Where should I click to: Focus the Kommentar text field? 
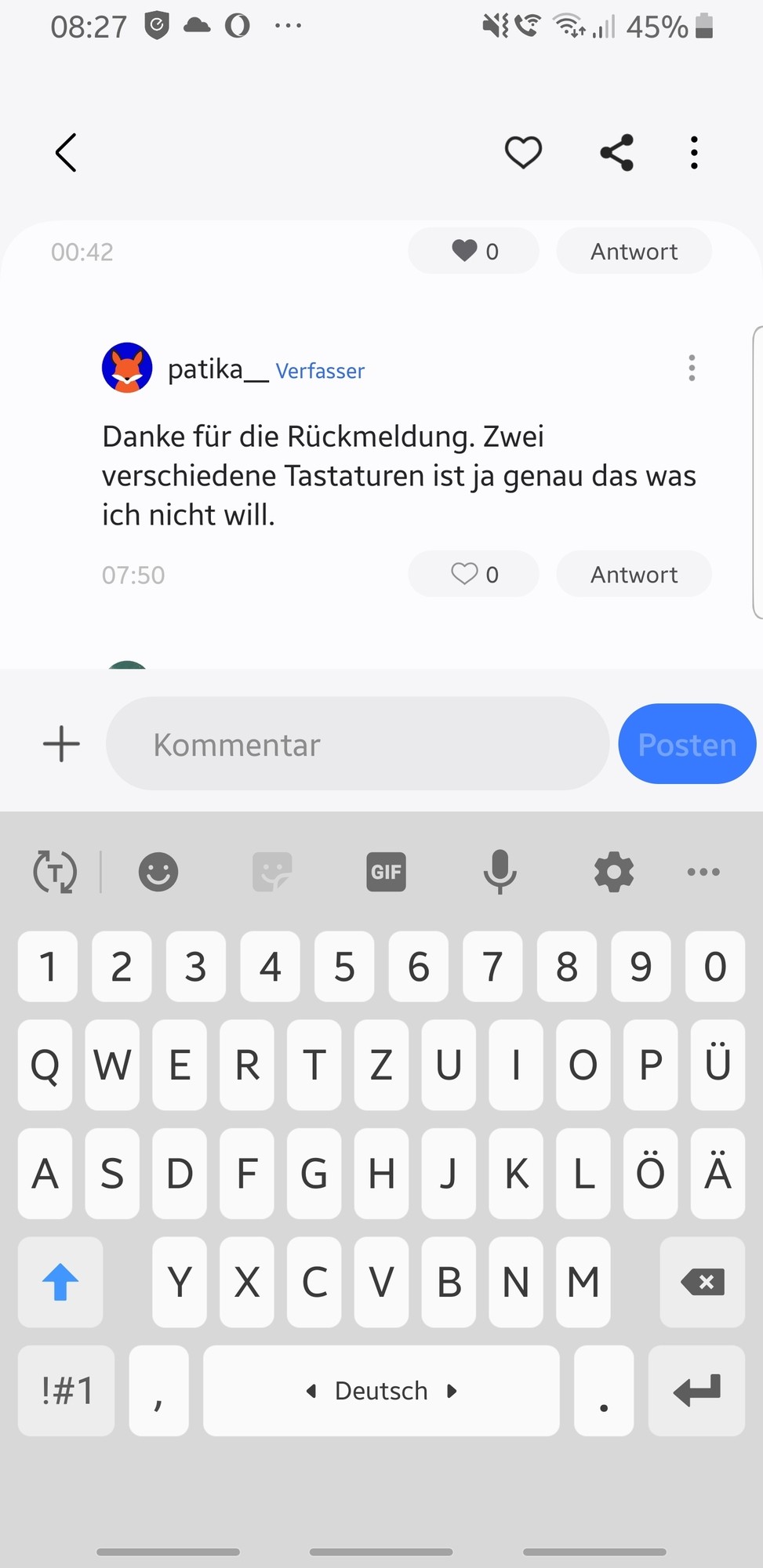click(x=358, y=744)
